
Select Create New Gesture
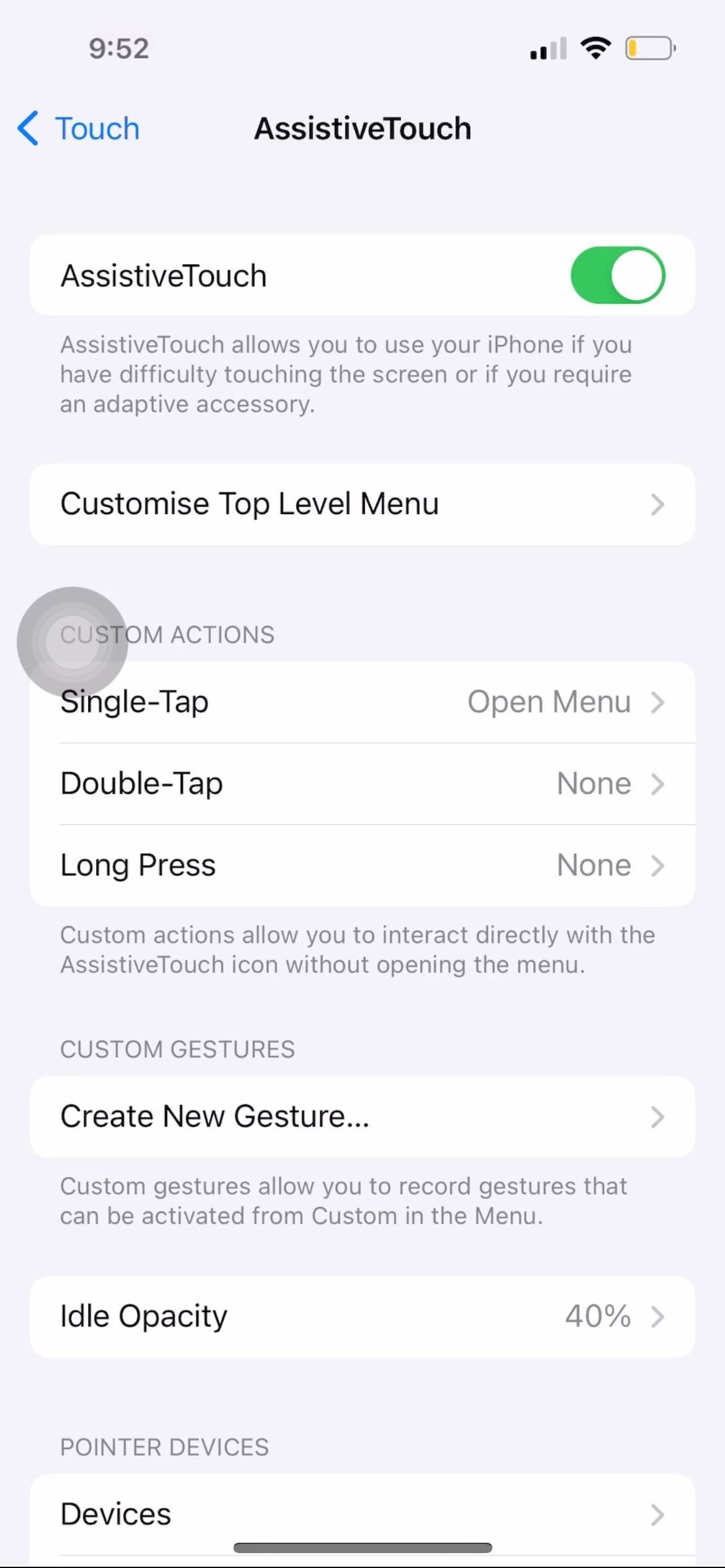coord(362,1117)
